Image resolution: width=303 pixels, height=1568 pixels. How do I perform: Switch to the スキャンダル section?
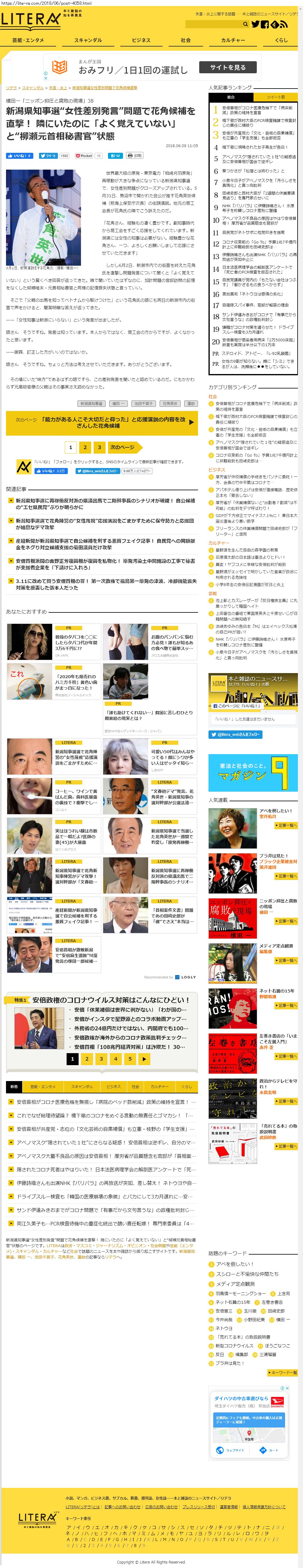pyautogui.click(x=88, y=40)
